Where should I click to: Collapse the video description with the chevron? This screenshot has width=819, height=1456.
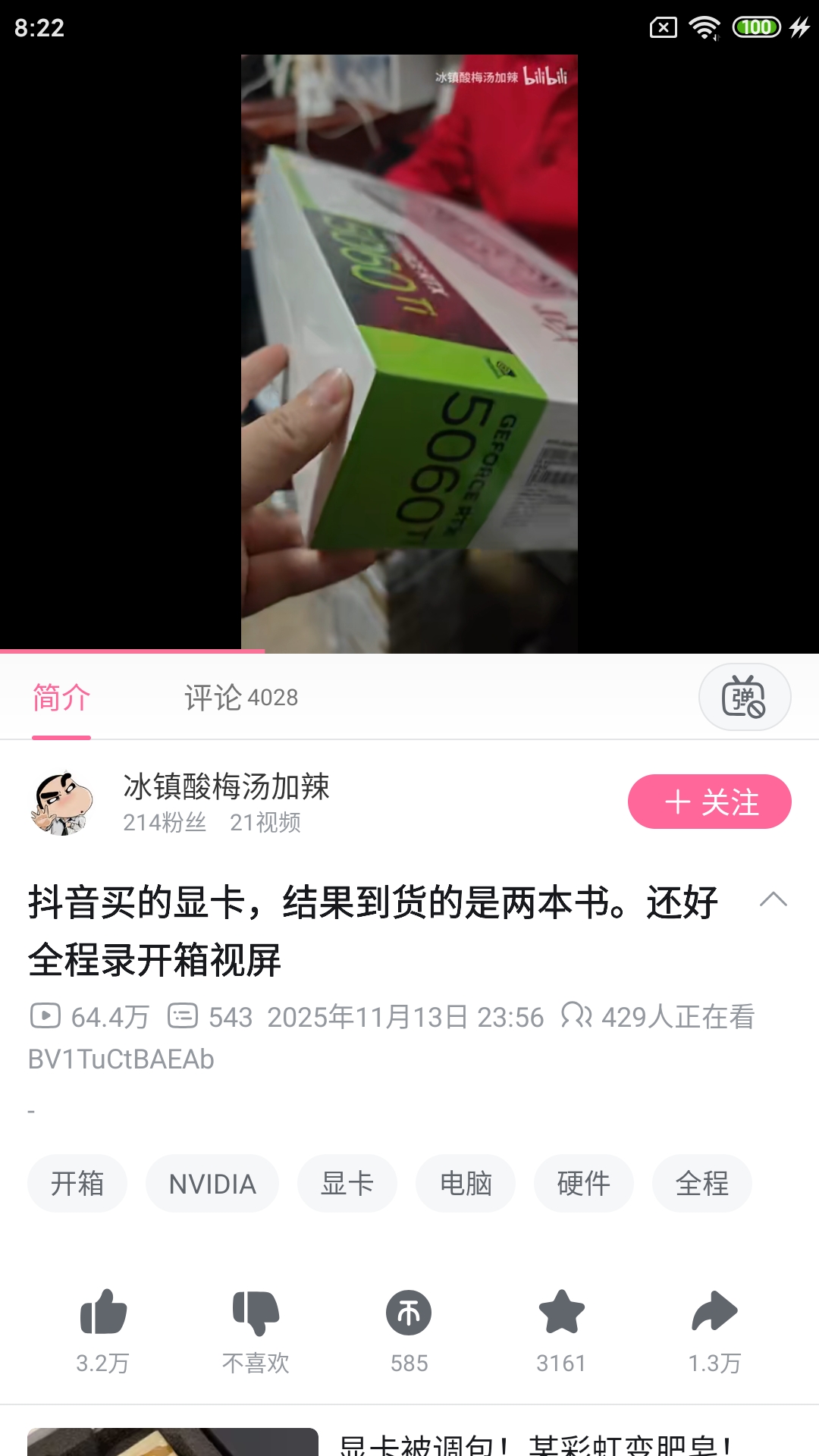(x=773, y=900)
